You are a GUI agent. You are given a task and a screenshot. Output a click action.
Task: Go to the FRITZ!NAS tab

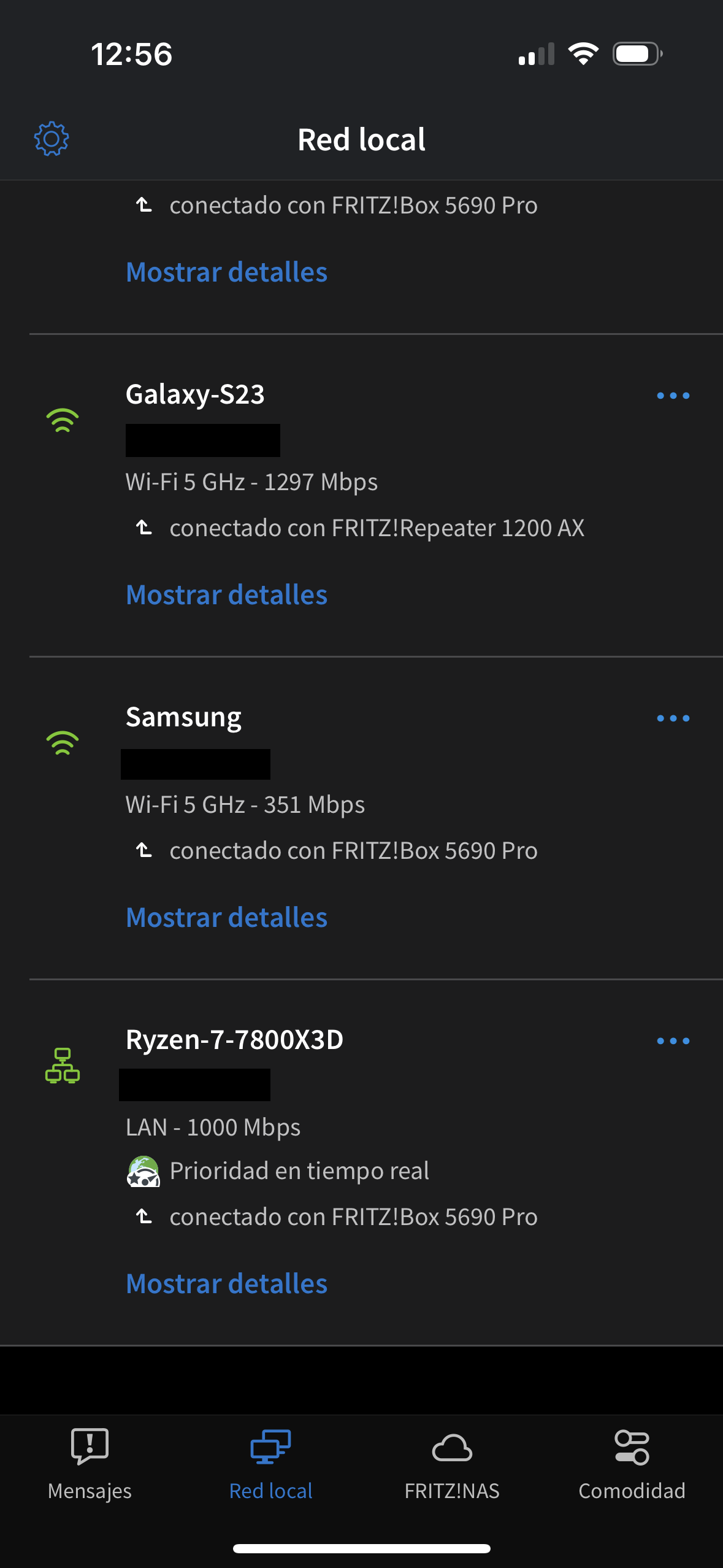[x=452, y=1464]
